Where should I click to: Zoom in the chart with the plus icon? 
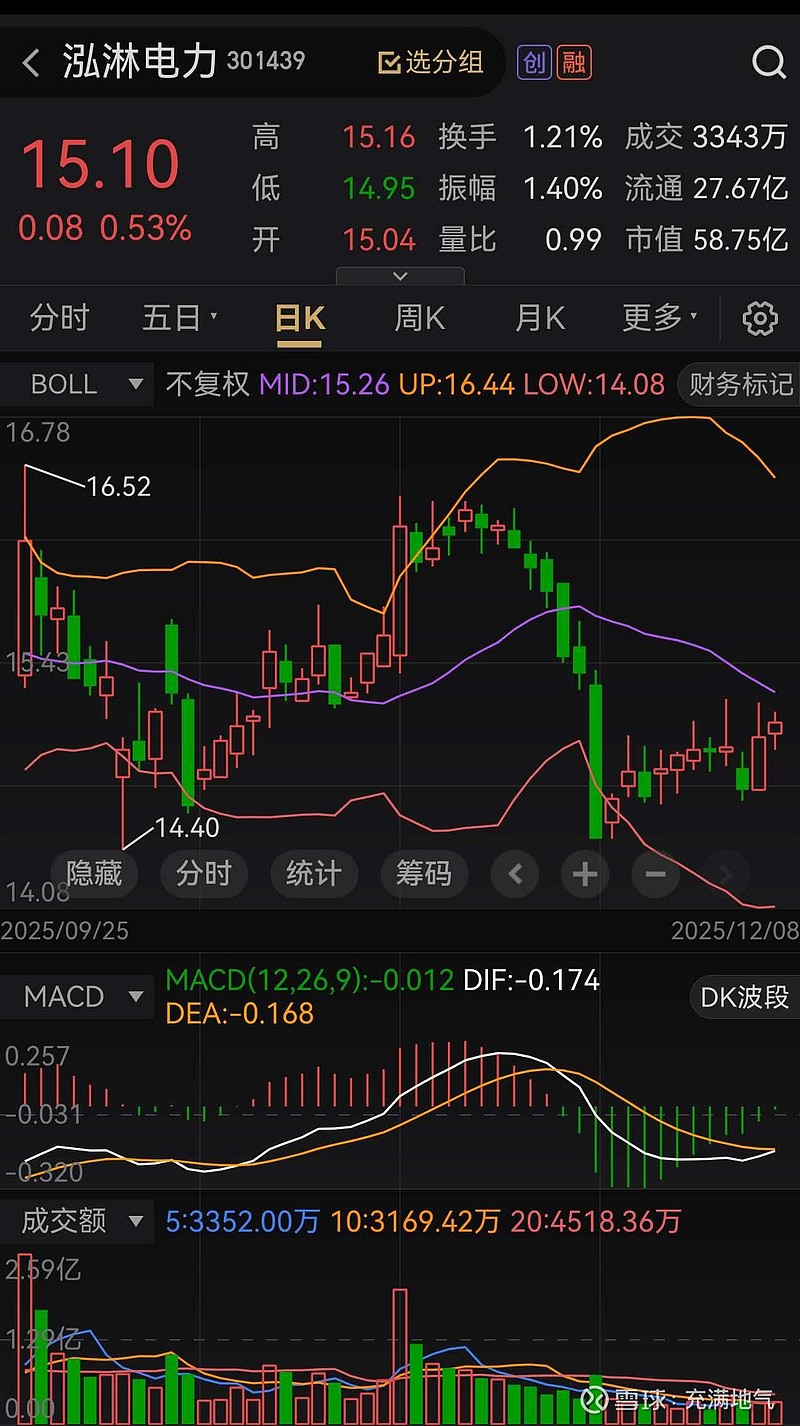[585, 874]
